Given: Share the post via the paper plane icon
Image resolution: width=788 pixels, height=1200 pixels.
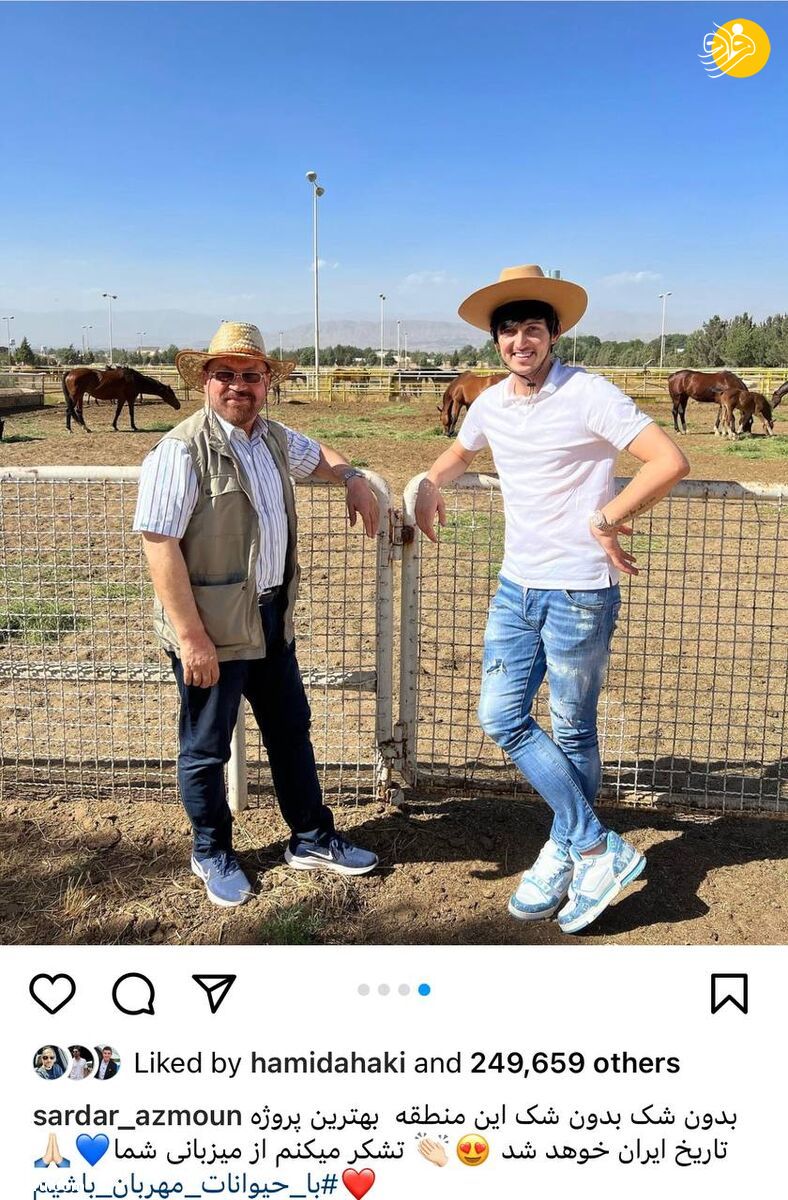Looking at the screenshot, I should (x=213, y=993).
